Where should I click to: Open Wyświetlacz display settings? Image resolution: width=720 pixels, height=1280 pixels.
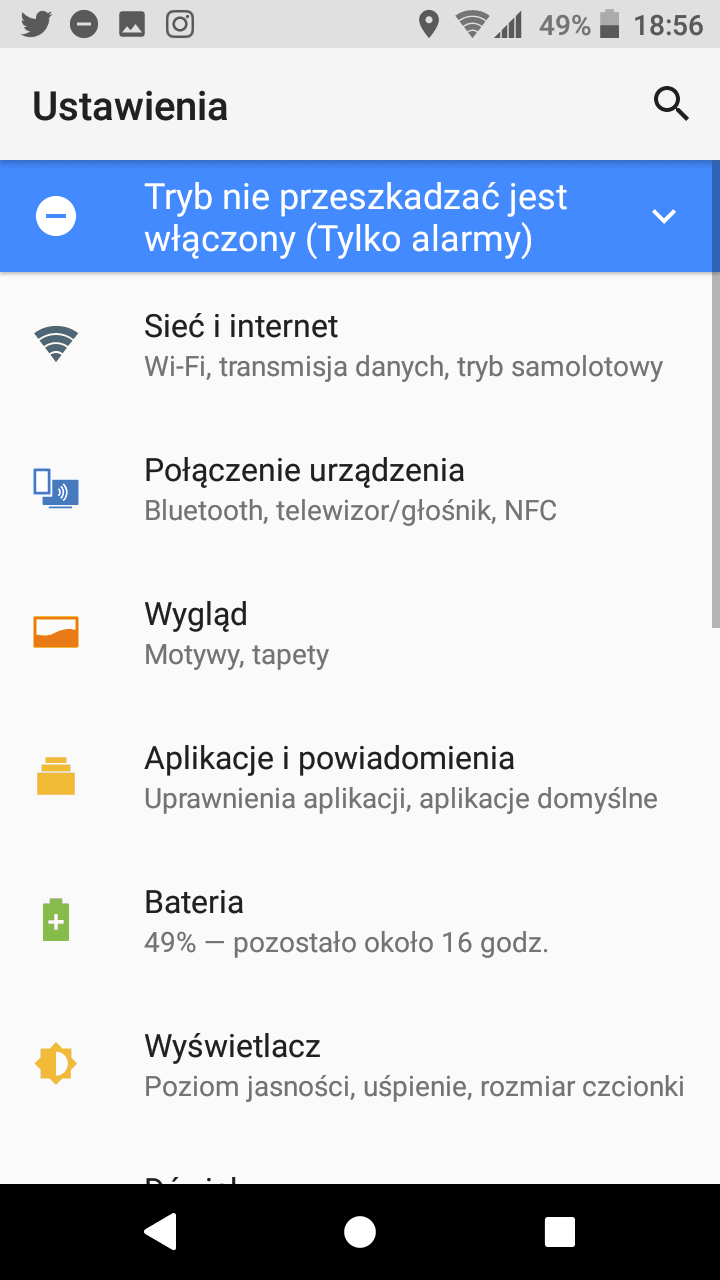[360, 1065]
